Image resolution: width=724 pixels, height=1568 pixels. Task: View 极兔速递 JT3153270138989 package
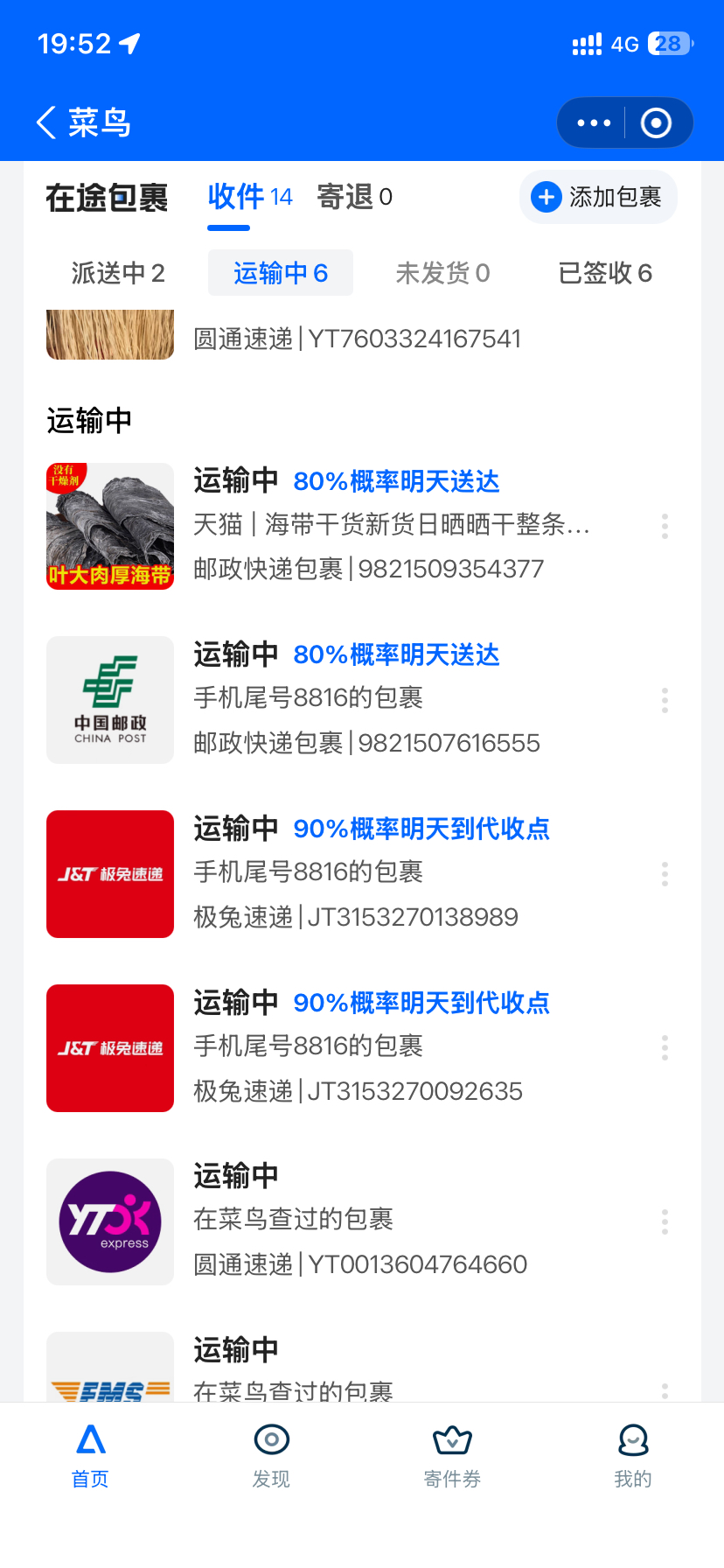[x=367, y=873]
